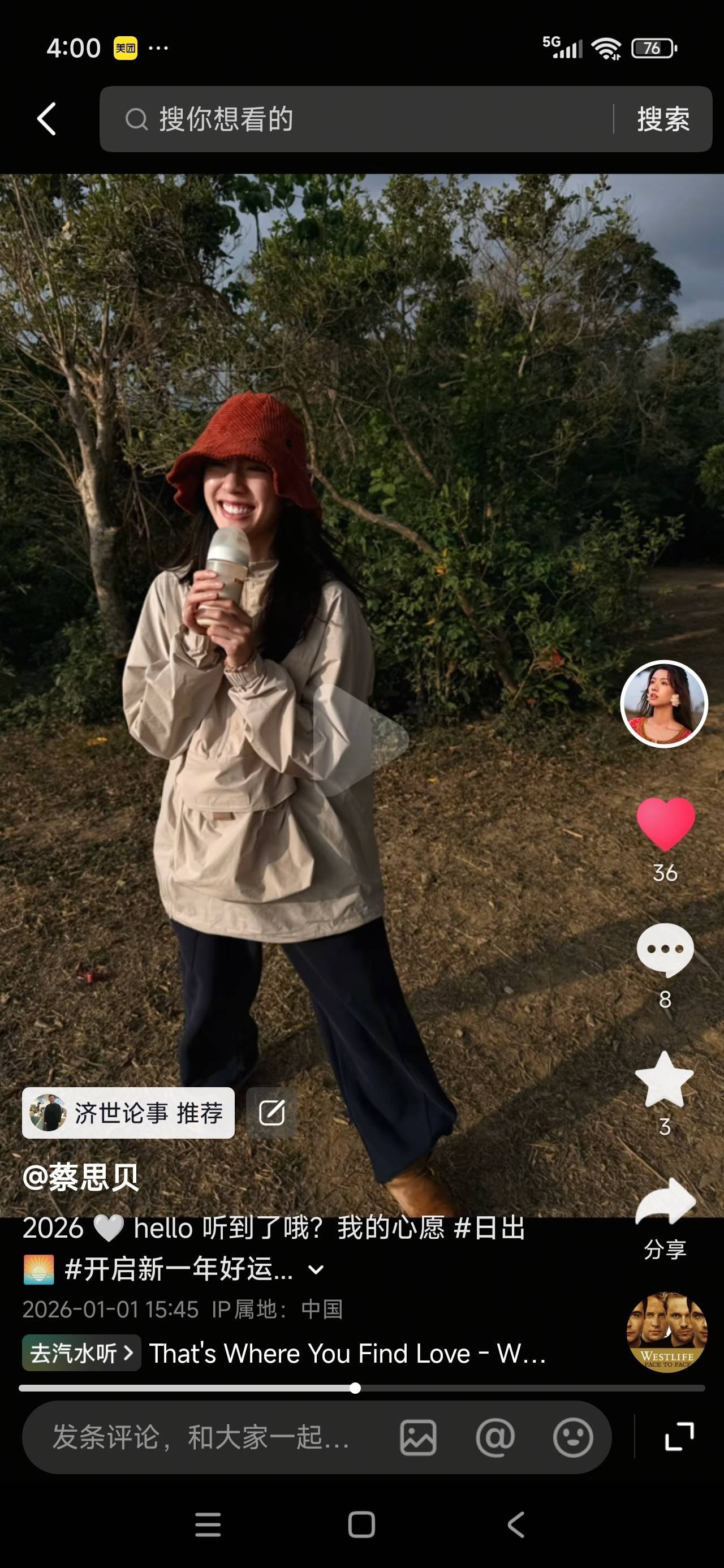Open the 发条评论 comment box
The height and width of the screenshot is (1568, 724).
(201, 1438)
